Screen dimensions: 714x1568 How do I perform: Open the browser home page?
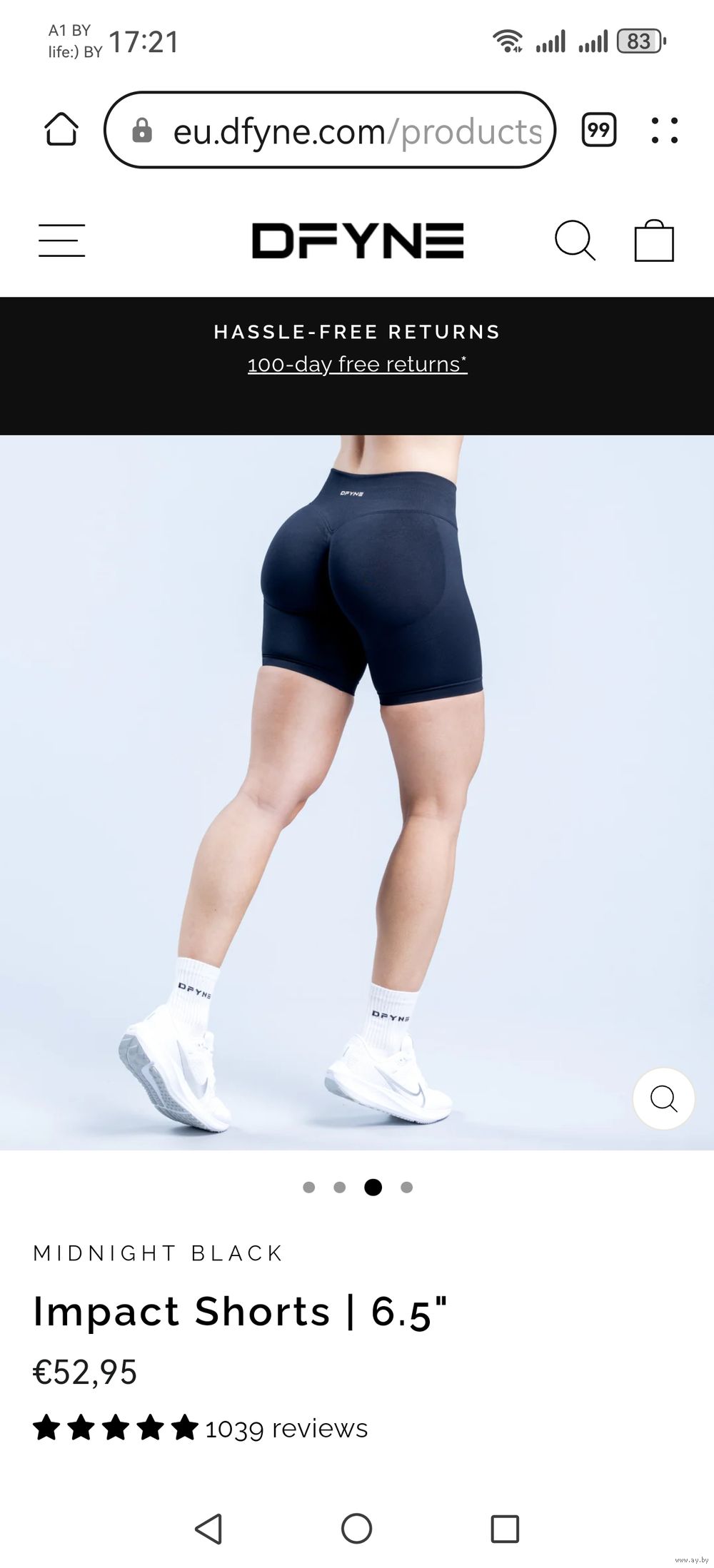(61, 130)
